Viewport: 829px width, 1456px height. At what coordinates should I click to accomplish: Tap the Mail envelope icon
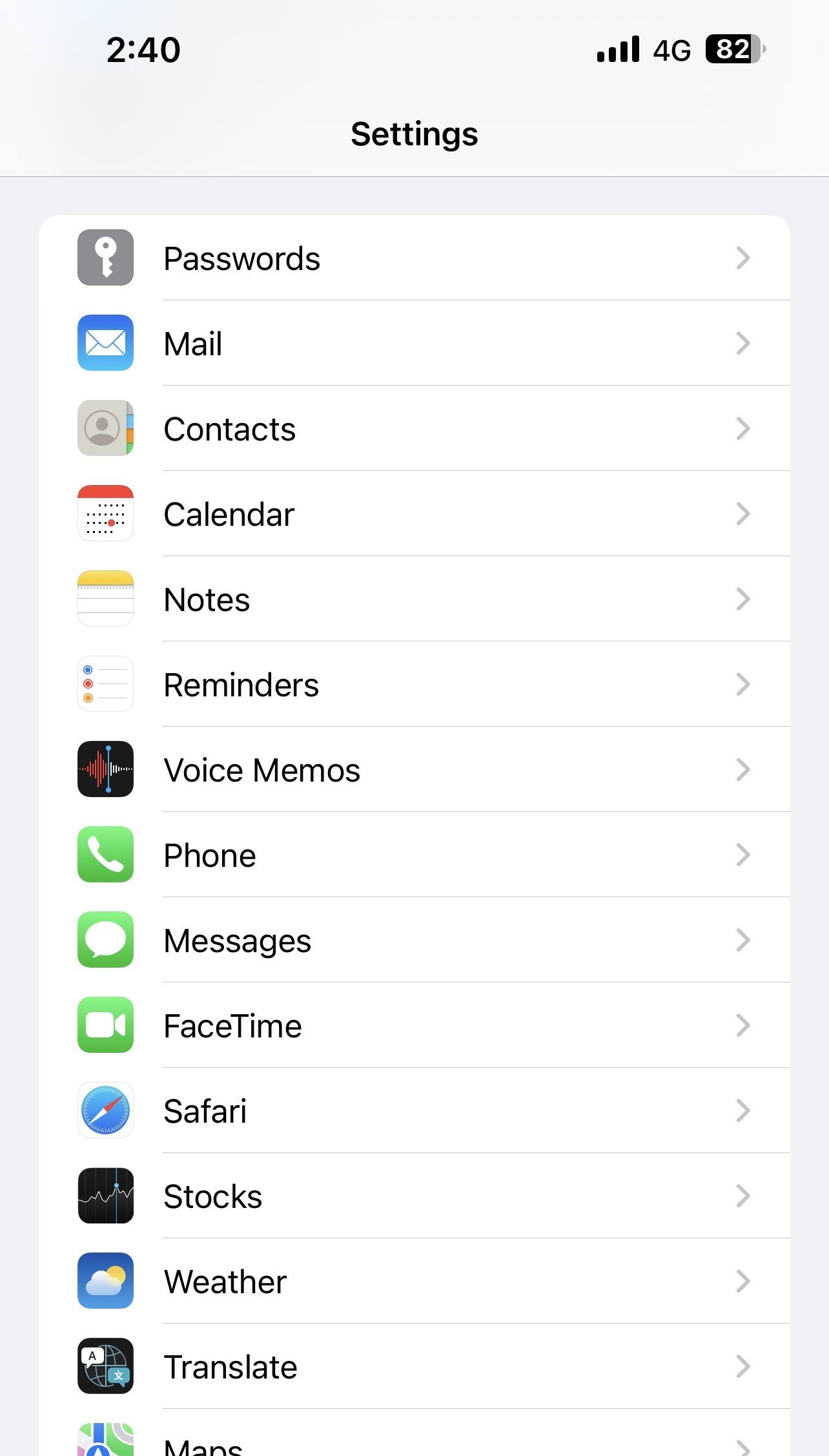coord(105,343)
